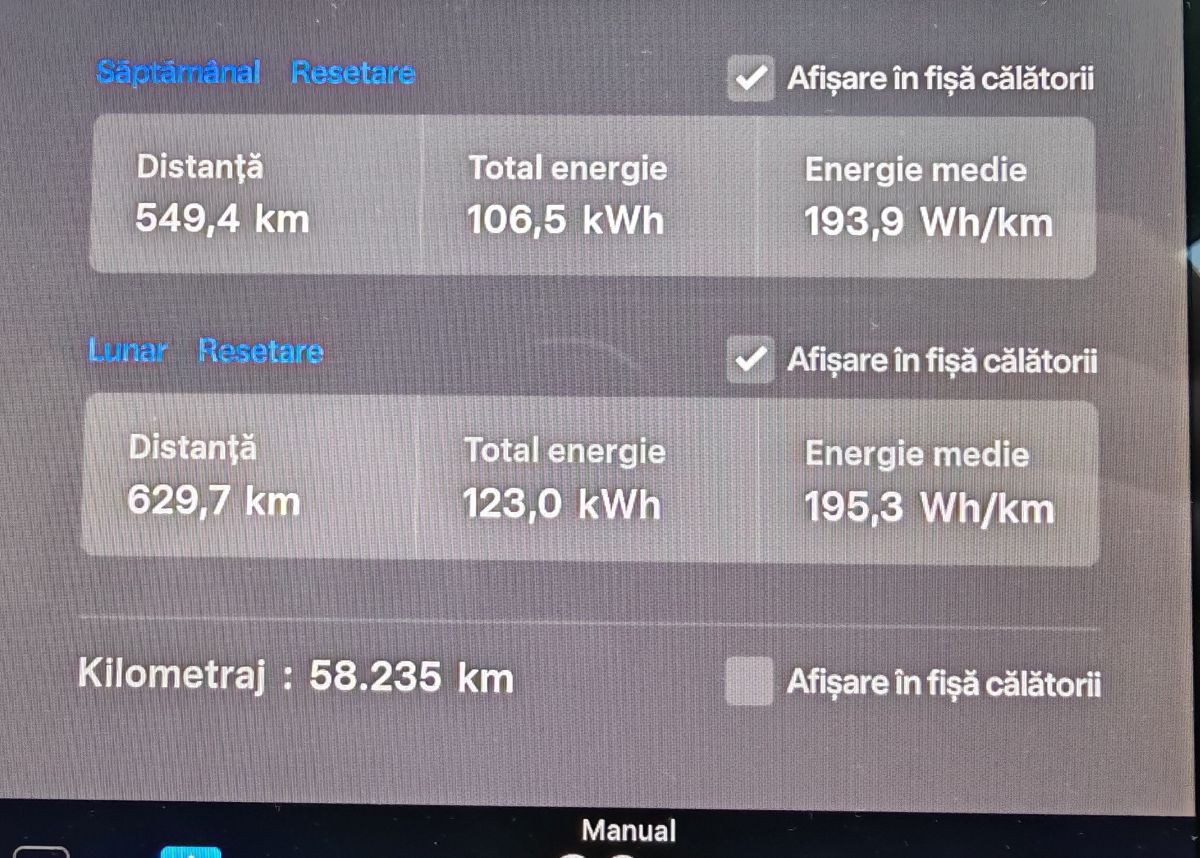
Task: Rename the Lunar trip meter
Action: pyautogui.click(x=127, y=351)
